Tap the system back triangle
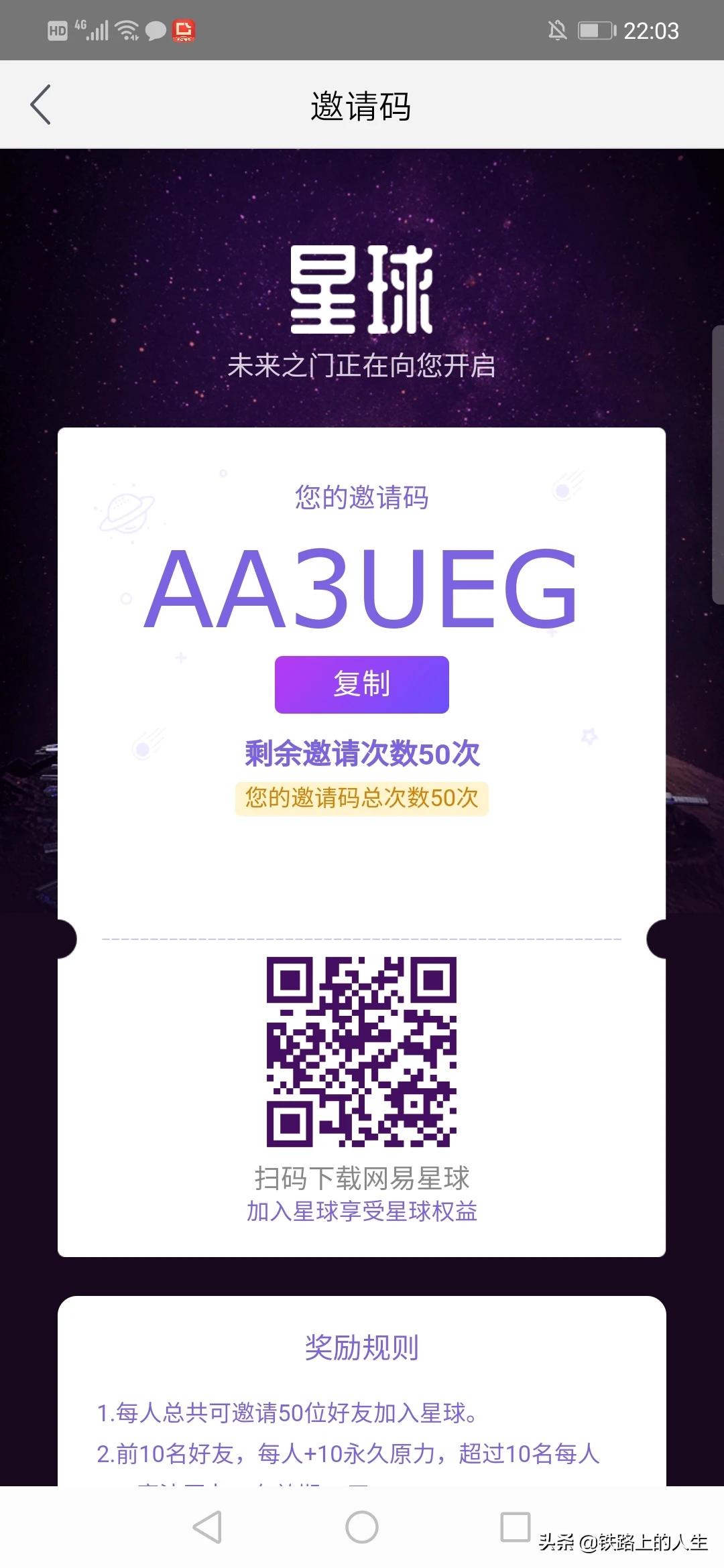This screenshot has height=1568, width=724. [207, 1527]
